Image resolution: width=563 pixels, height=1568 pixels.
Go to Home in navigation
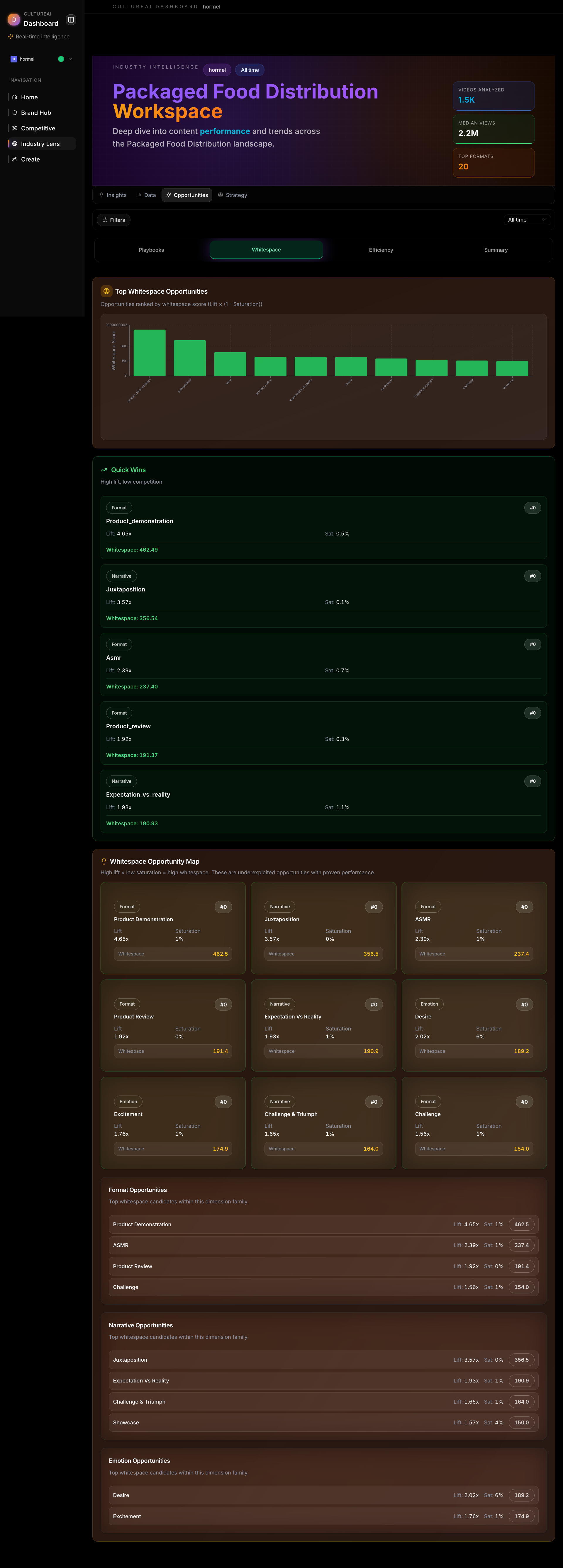(29, 97)
